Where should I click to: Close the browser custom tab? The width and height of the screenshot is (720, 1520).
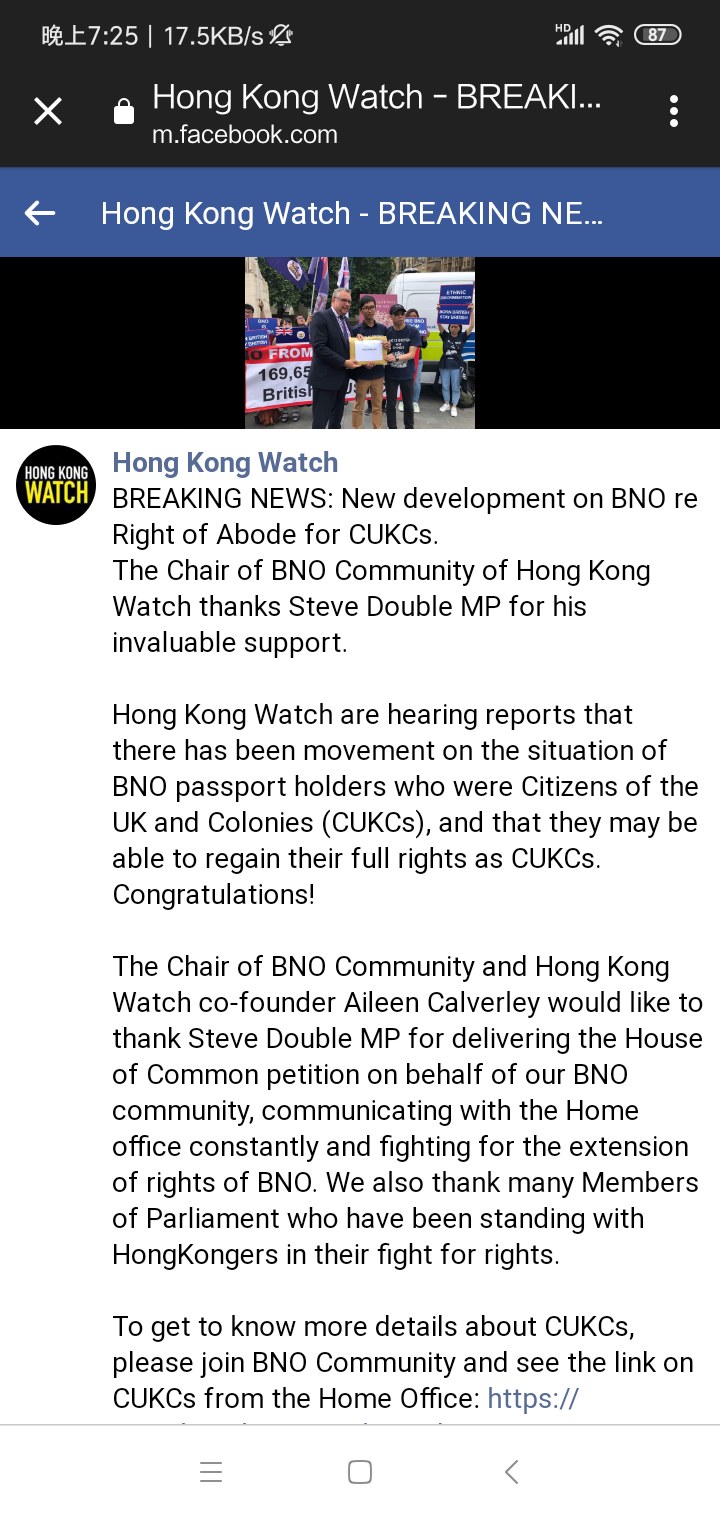click(47, 111)
